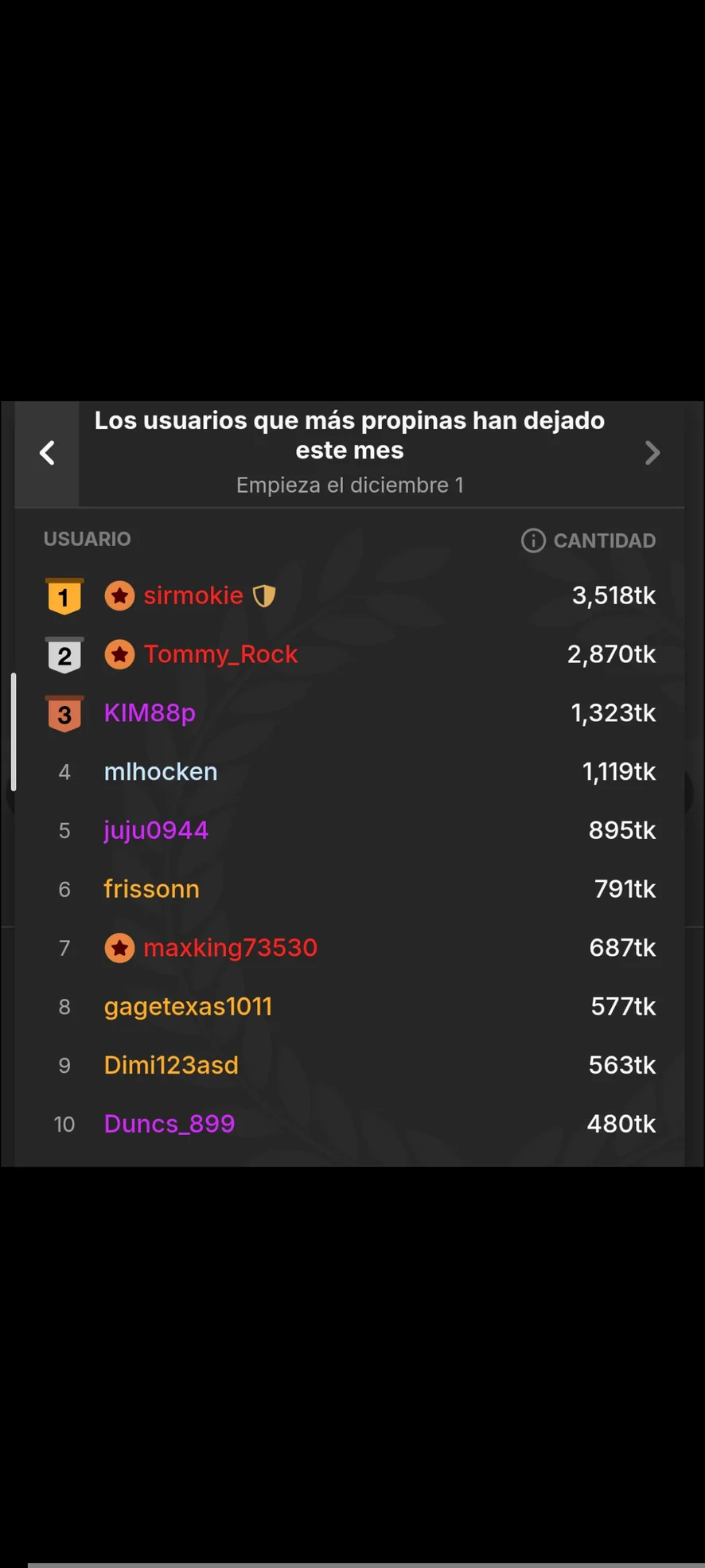View user frissonn
The image size is (705, 1568).
[x=151, y=889]
